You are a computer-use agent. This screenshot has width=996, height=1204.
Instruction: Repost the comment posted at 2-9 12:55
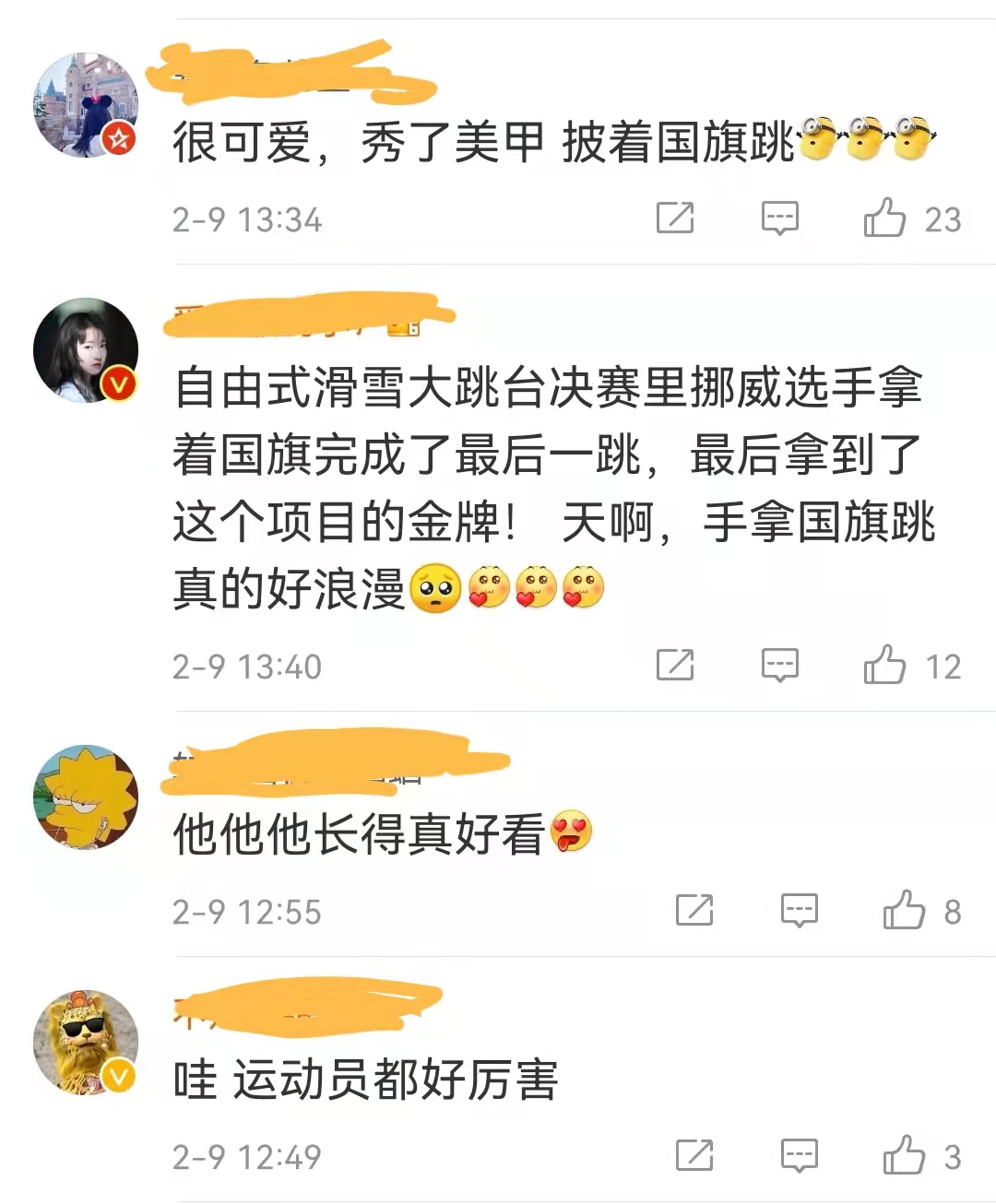coord(694,911)
